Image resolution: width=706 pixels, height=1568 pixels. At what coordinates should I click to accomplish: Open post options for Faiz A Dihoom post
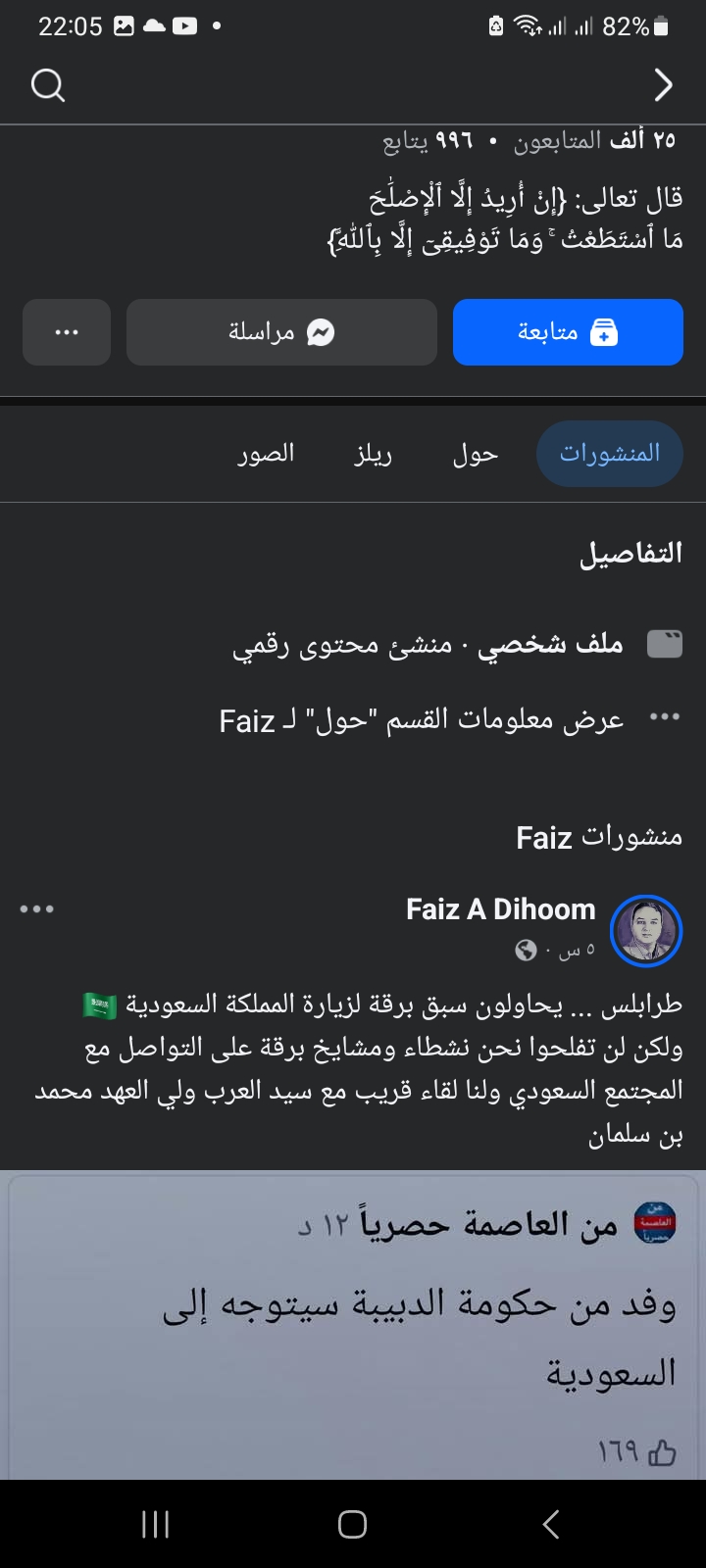pos(37,909)
